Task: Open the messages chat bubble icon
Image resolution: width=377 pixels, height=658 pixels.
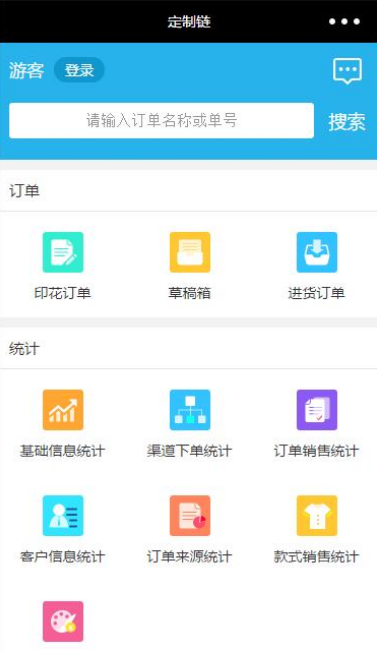Action: 347,71
